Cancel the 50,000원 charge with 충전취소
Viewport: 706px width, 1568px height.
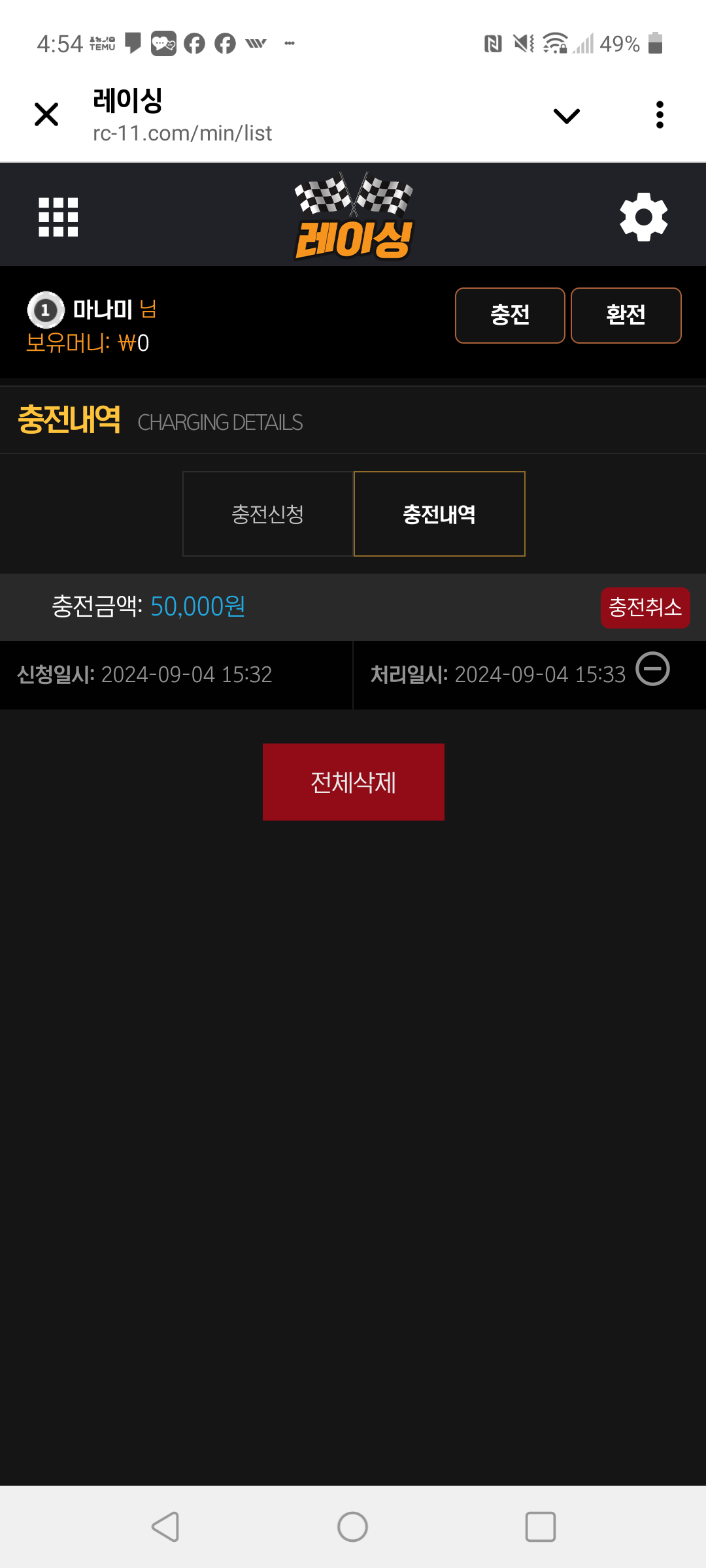(x=645, y=608)
